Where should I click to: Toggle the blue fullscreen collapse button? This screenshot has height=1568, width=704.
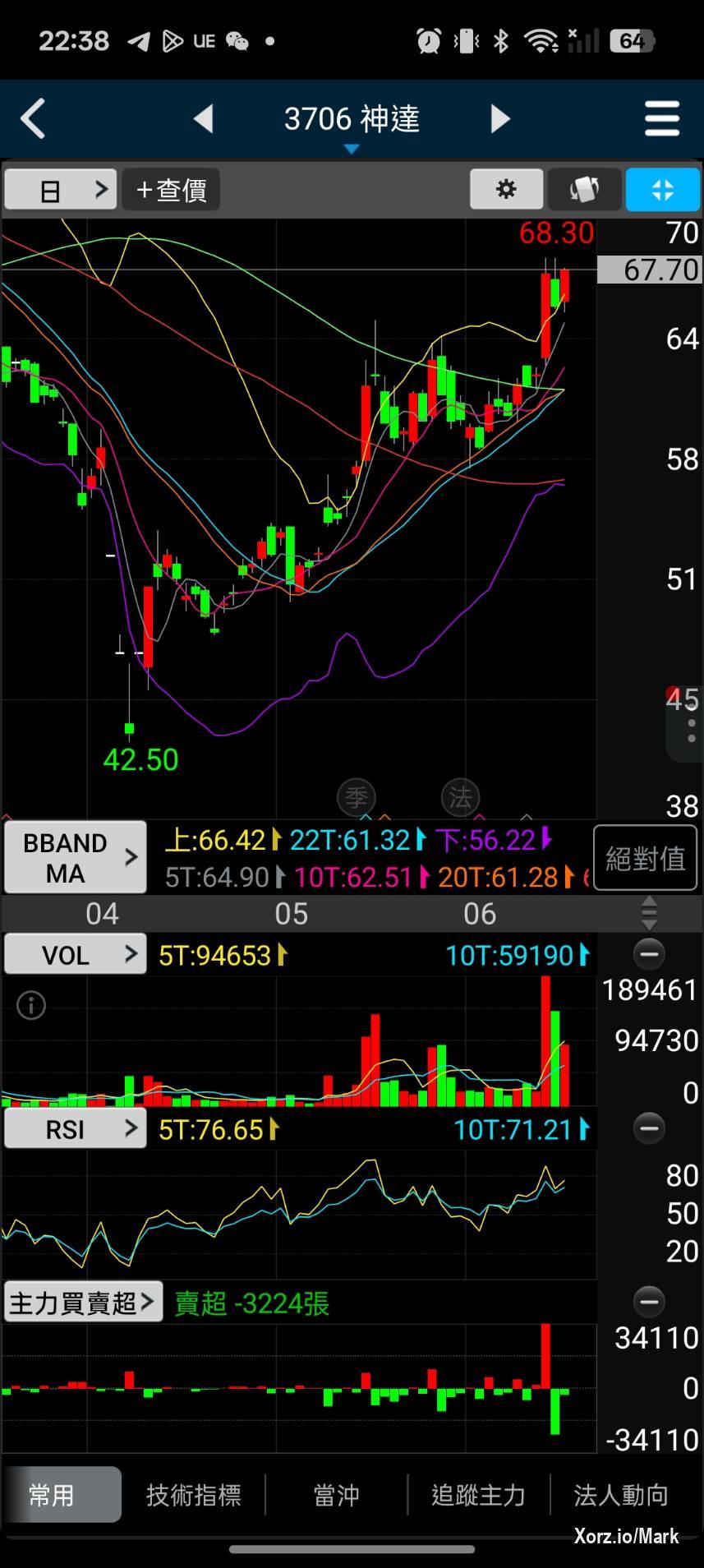662,190
